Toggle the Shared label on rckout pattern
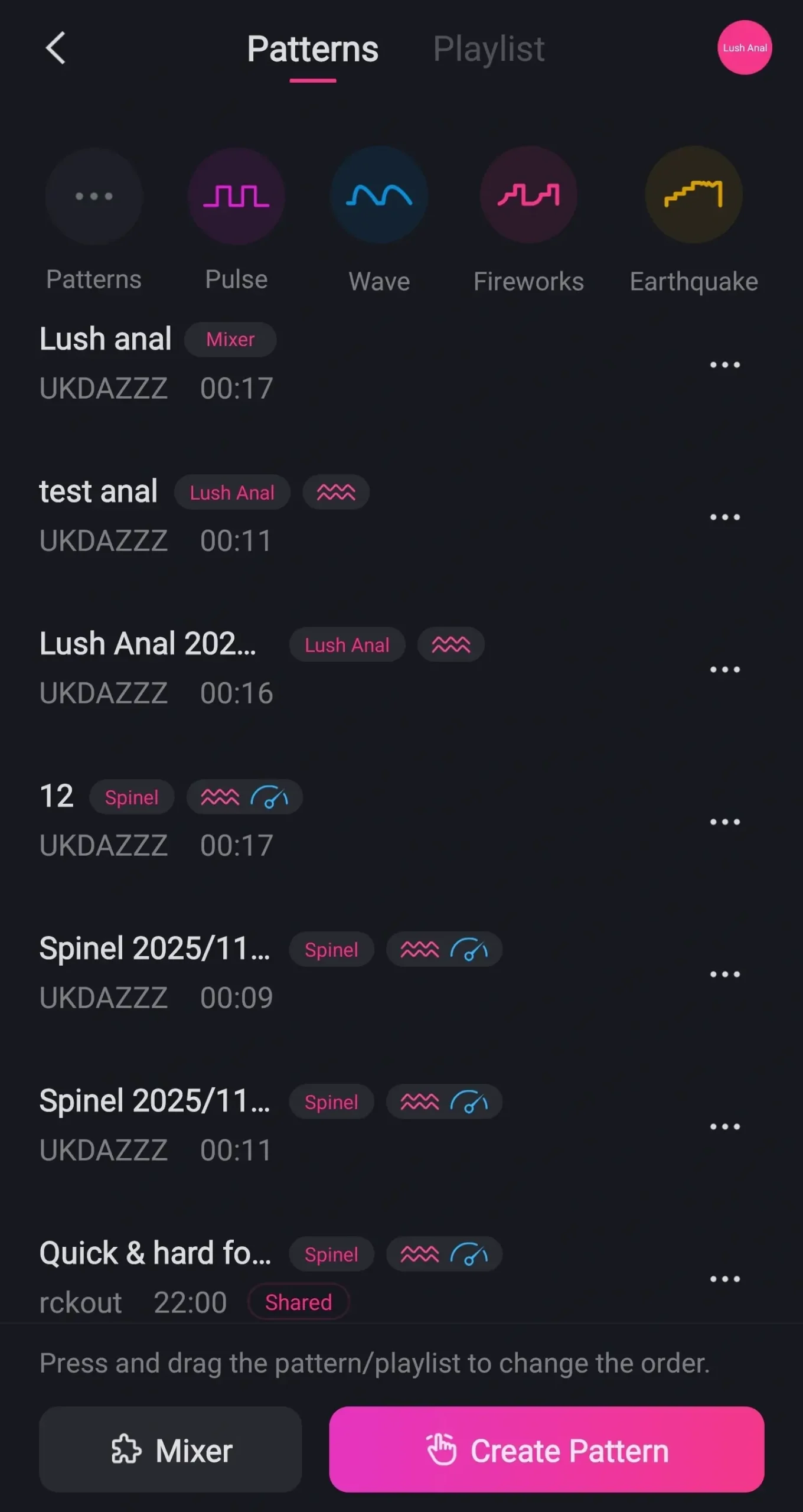Screen dimensions: 803x1512 coord(298,1302)
